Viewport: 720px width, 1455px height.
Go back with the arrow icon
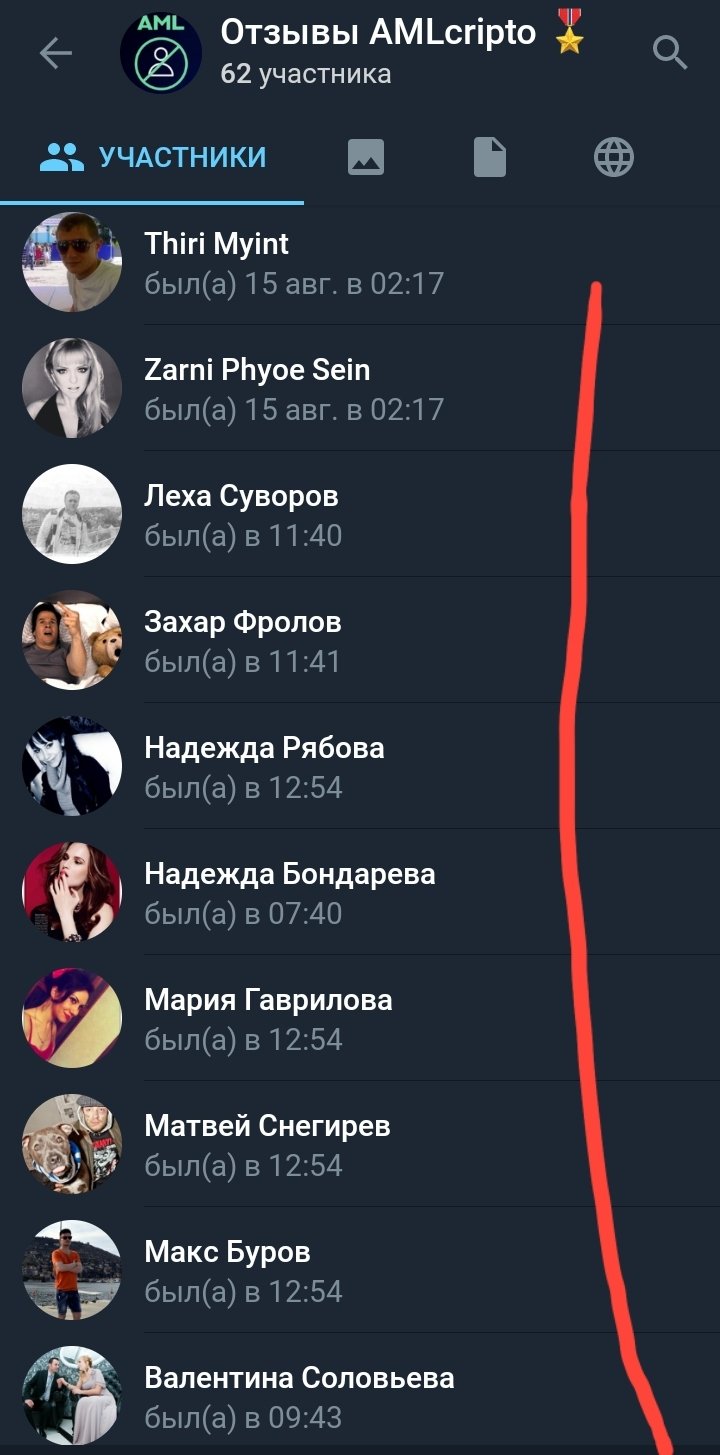tap(56, 53)
